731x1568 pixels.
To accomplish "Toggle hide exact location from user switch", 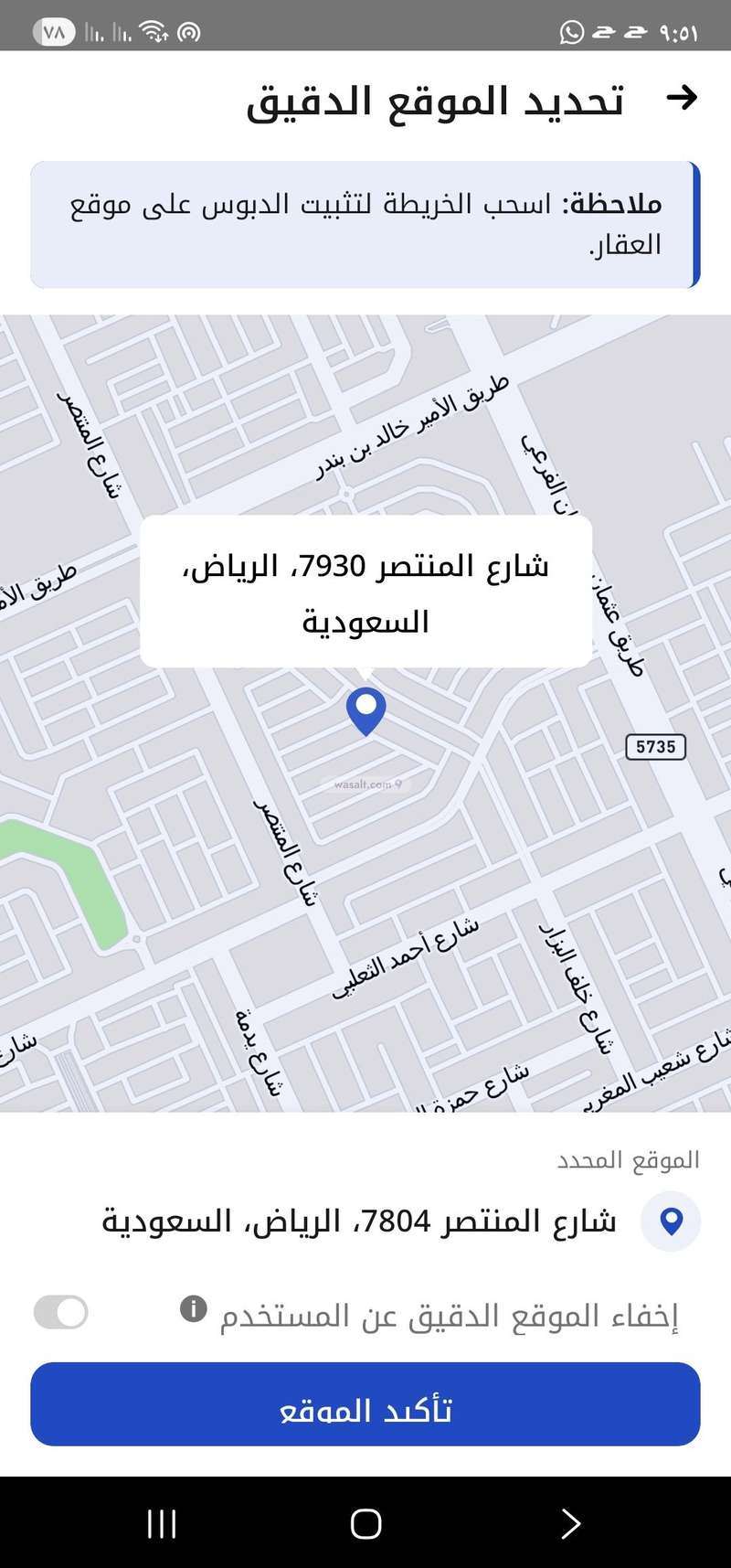I will pos(60,1313).
